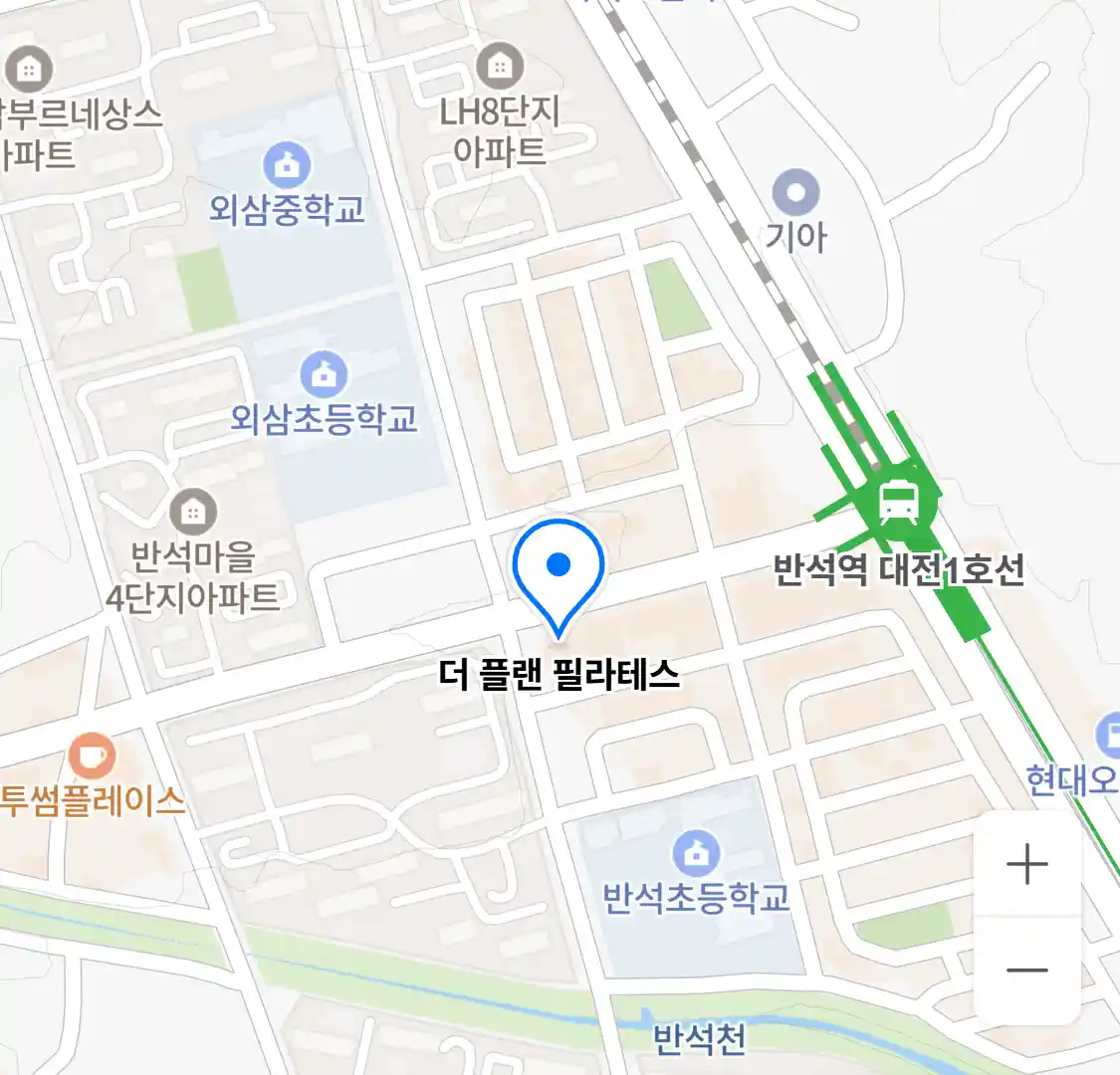
Task: Select the 기아 place marker
Action: click(795, 193)
